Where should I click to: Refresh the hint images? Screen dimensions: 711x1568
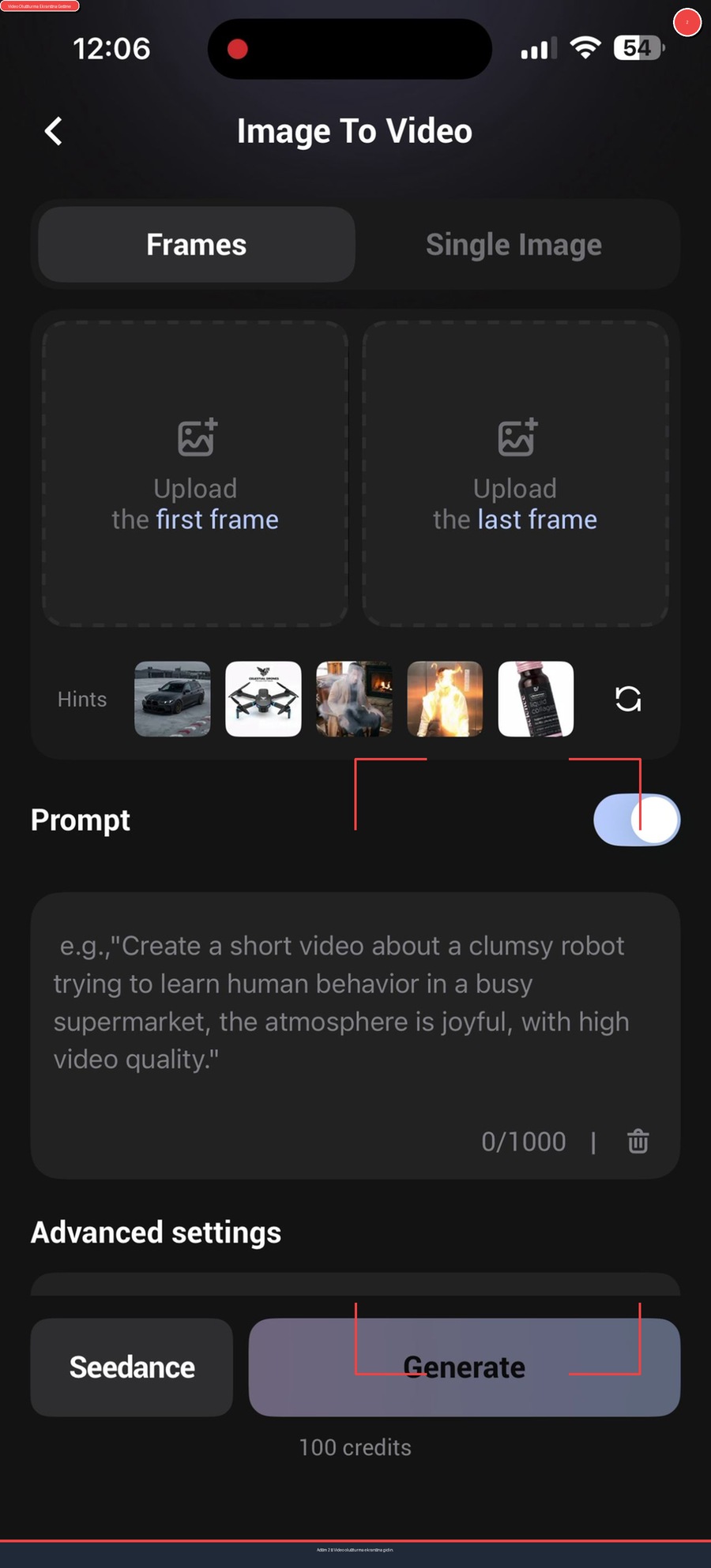(628, 699)
